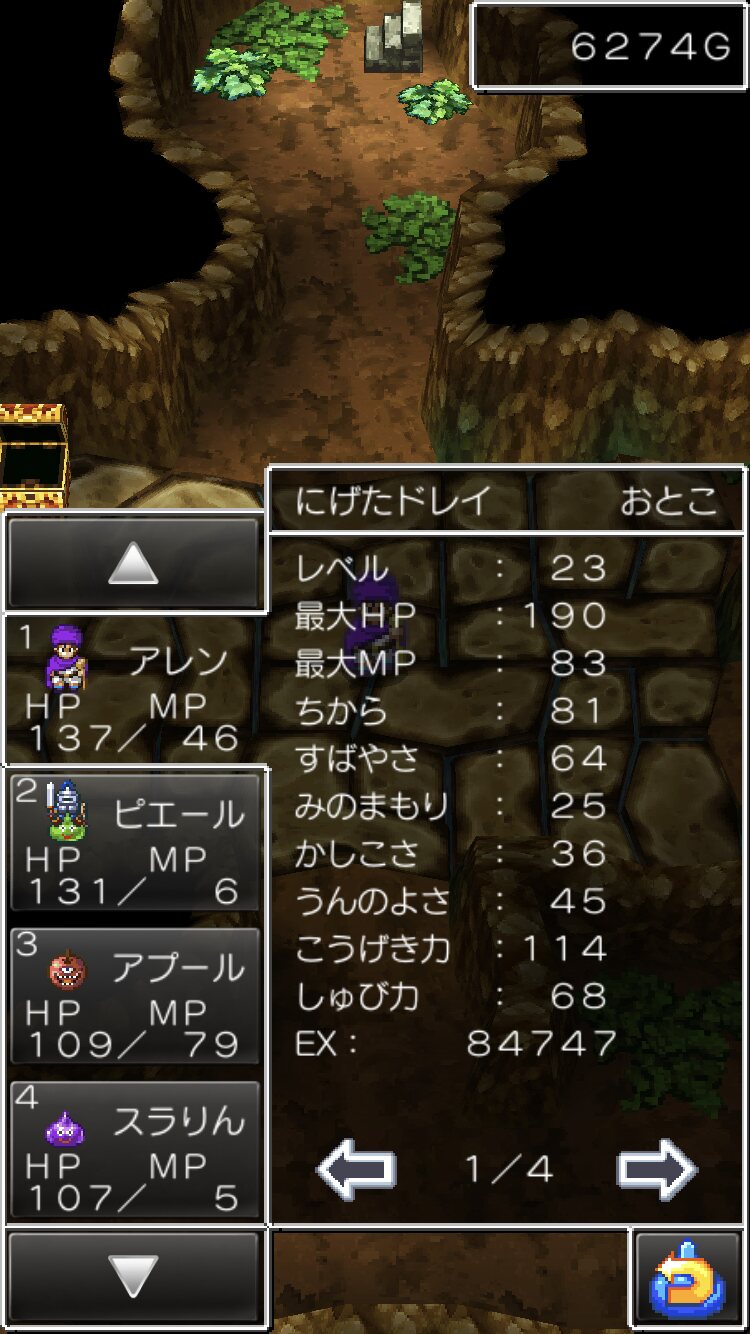The image size is (750, 1334).
Task: Go to the next status page
Action: point(657,1169)
